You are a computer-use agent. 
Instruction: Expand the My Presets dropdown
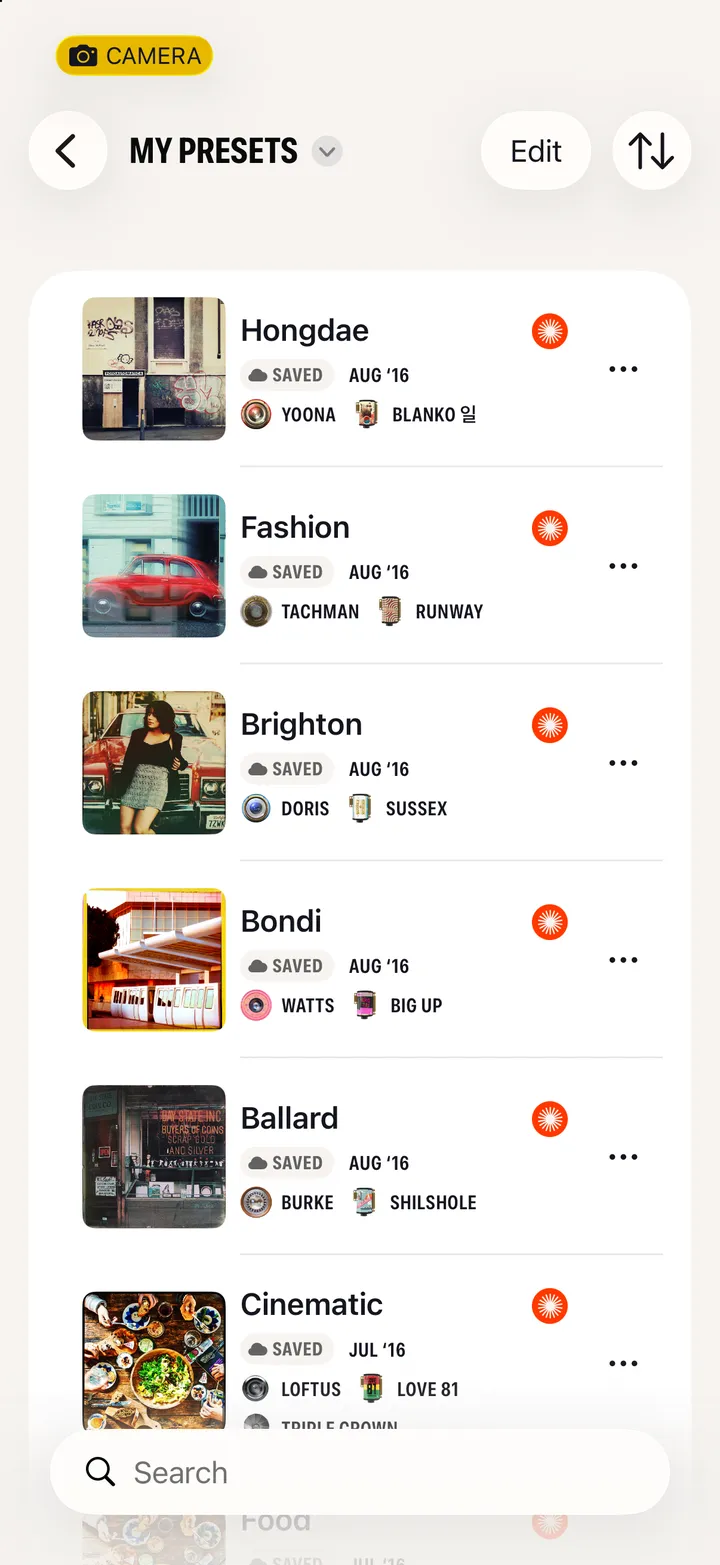coord(327,152)
